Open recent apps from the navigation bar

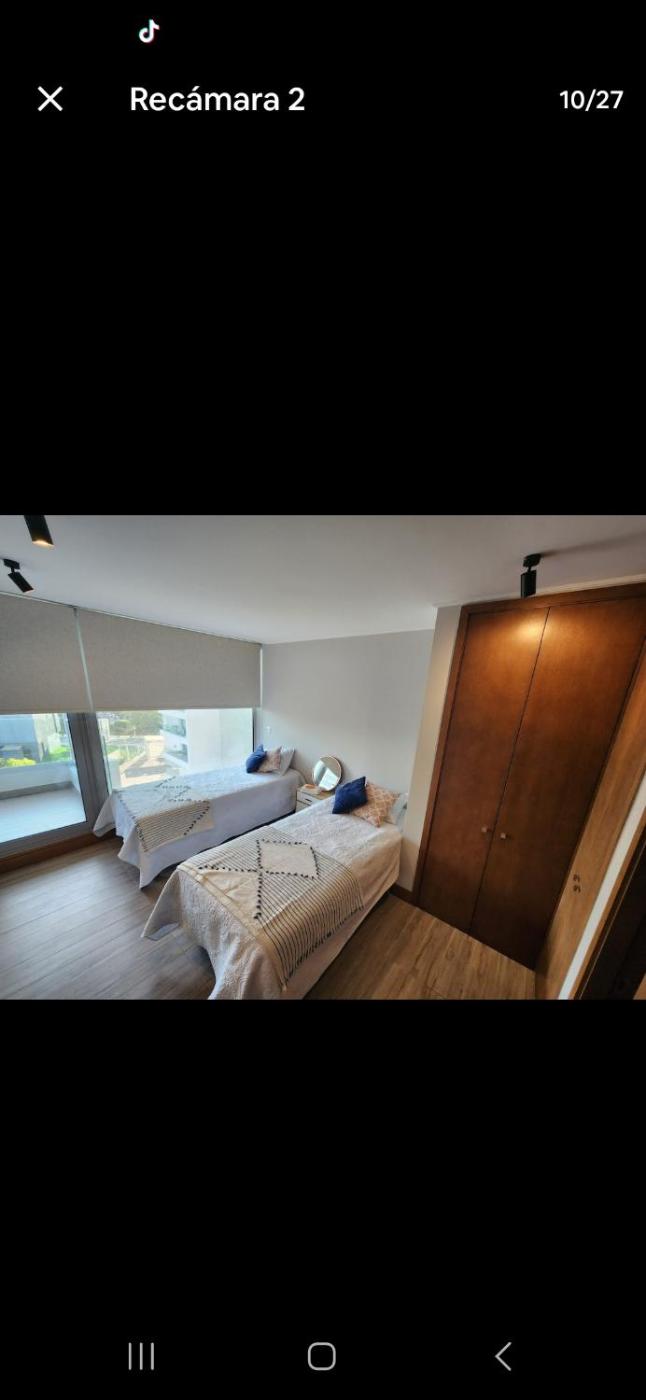[141, 1356]
